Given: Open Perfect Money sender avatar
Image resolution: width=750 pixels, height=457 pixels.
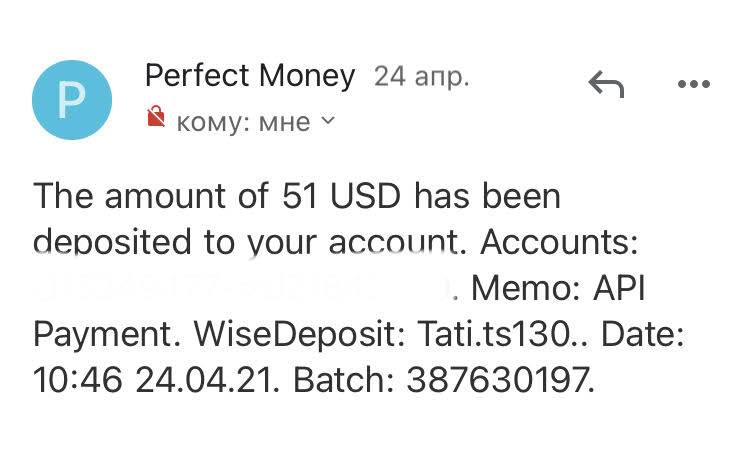Looking at the screenshot, I should pos(72,99).
